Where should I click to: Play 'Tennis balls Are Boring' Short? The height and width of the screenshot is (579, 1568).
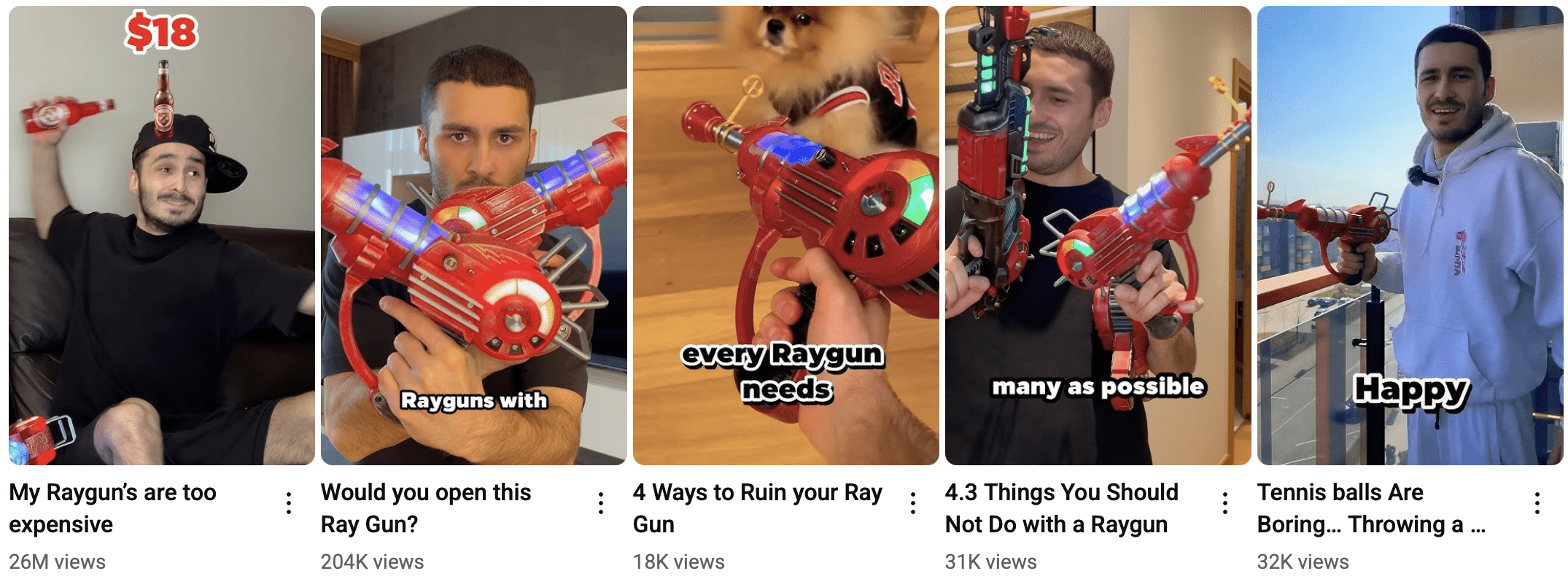click(1410, 235)
